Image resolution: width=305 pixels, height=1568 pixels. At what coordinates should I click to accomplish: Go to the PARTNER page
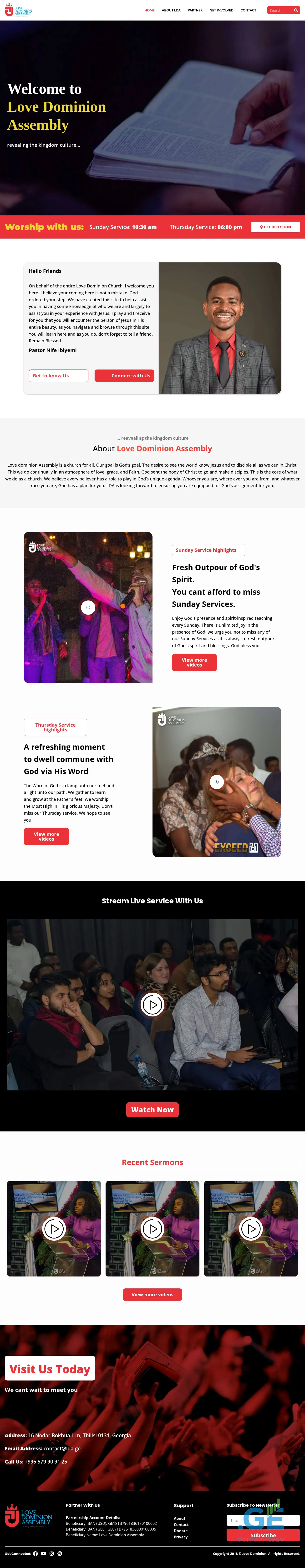click(195, 10)
